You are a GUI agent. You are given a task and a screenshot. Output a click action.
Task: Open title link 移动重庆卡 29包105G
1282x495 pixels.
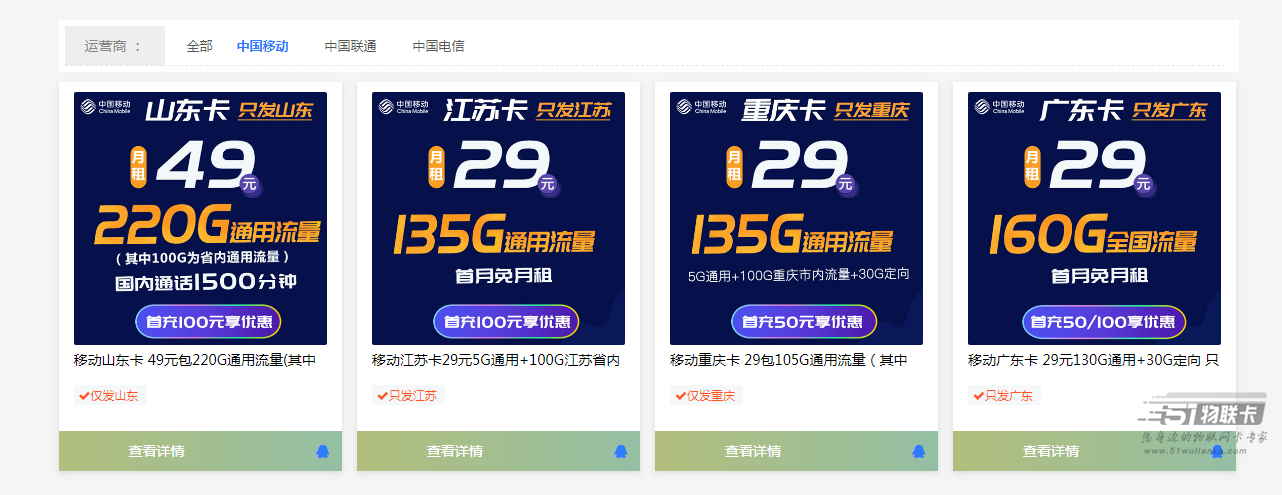(x=788, y=360)
